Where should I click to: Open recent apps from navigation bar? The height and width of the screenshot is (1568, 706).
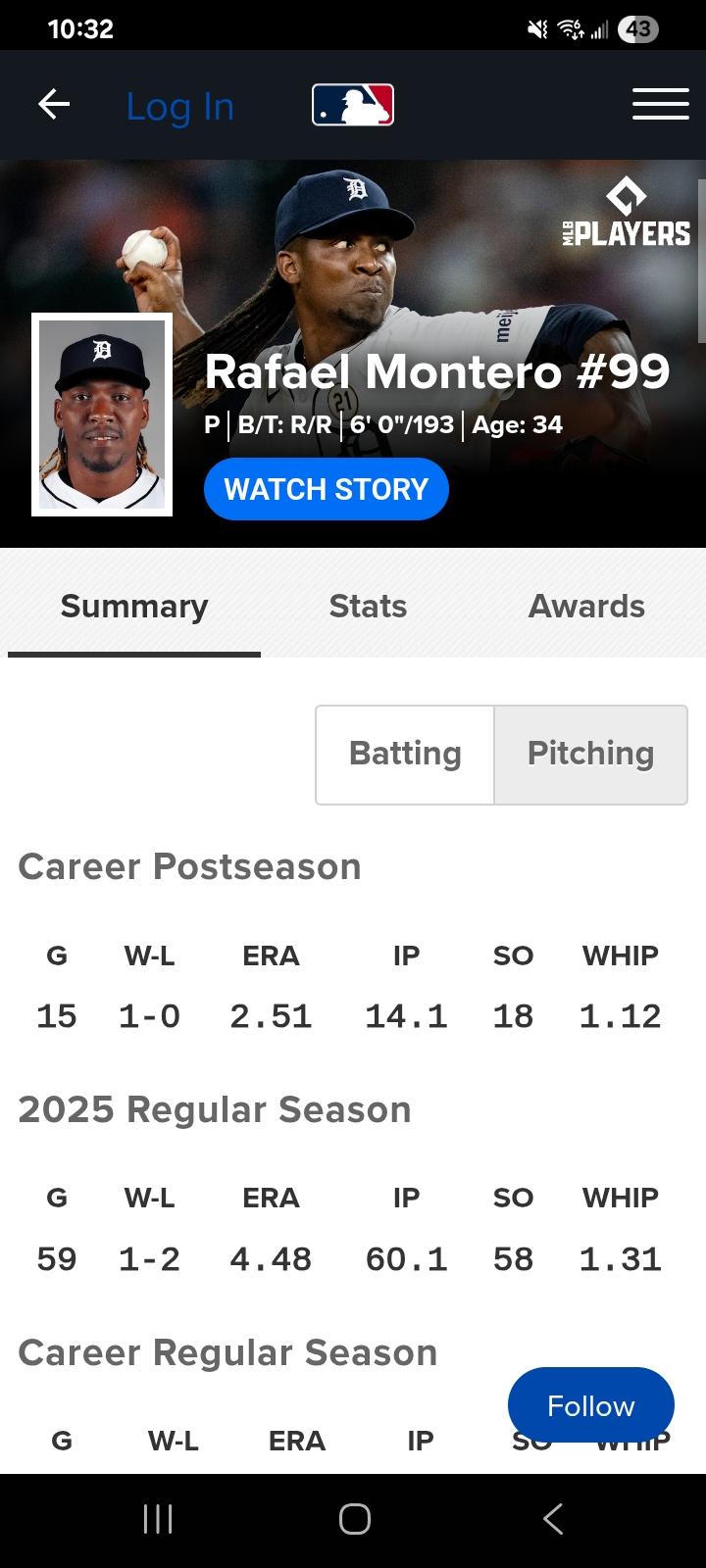click(x=158, y=1519)
